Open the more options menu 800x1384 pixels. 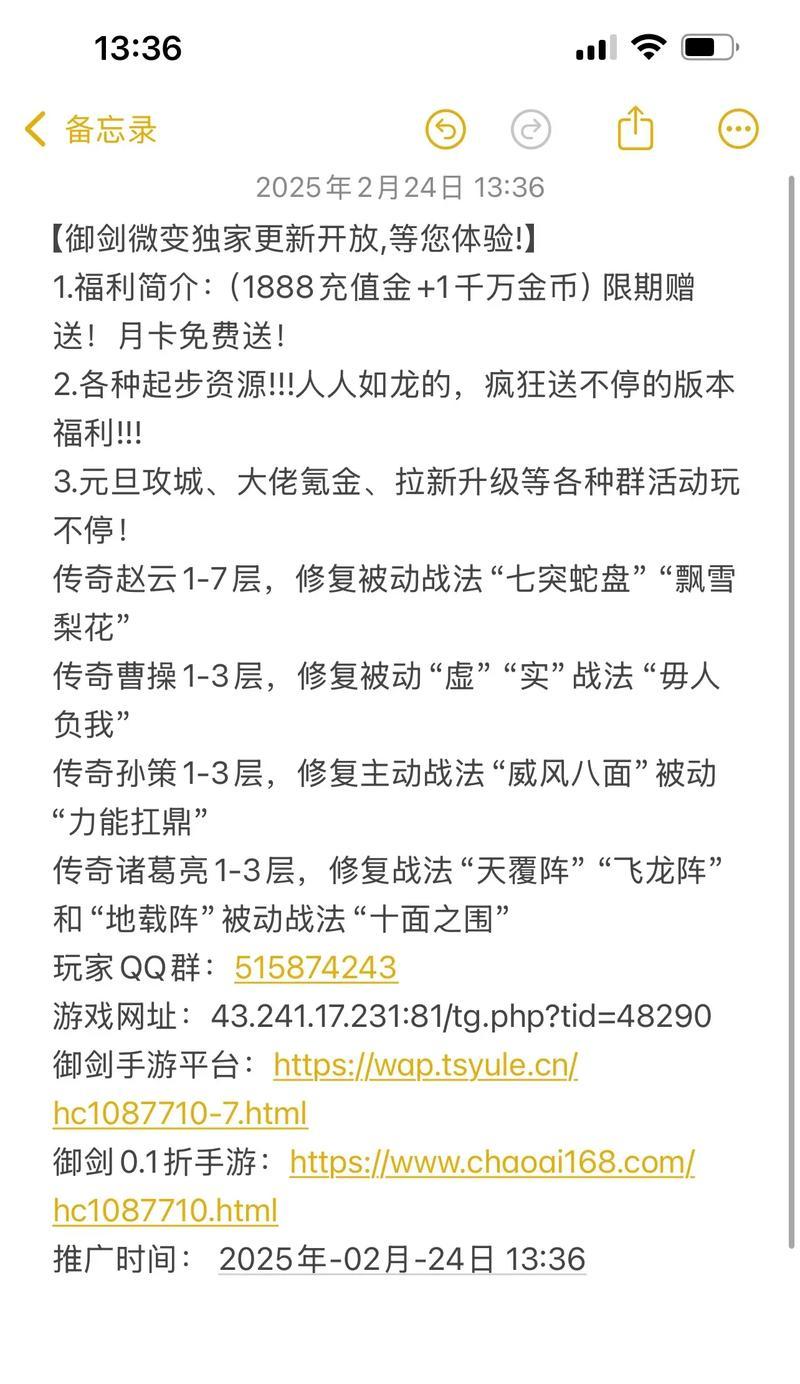coord(739,129)
